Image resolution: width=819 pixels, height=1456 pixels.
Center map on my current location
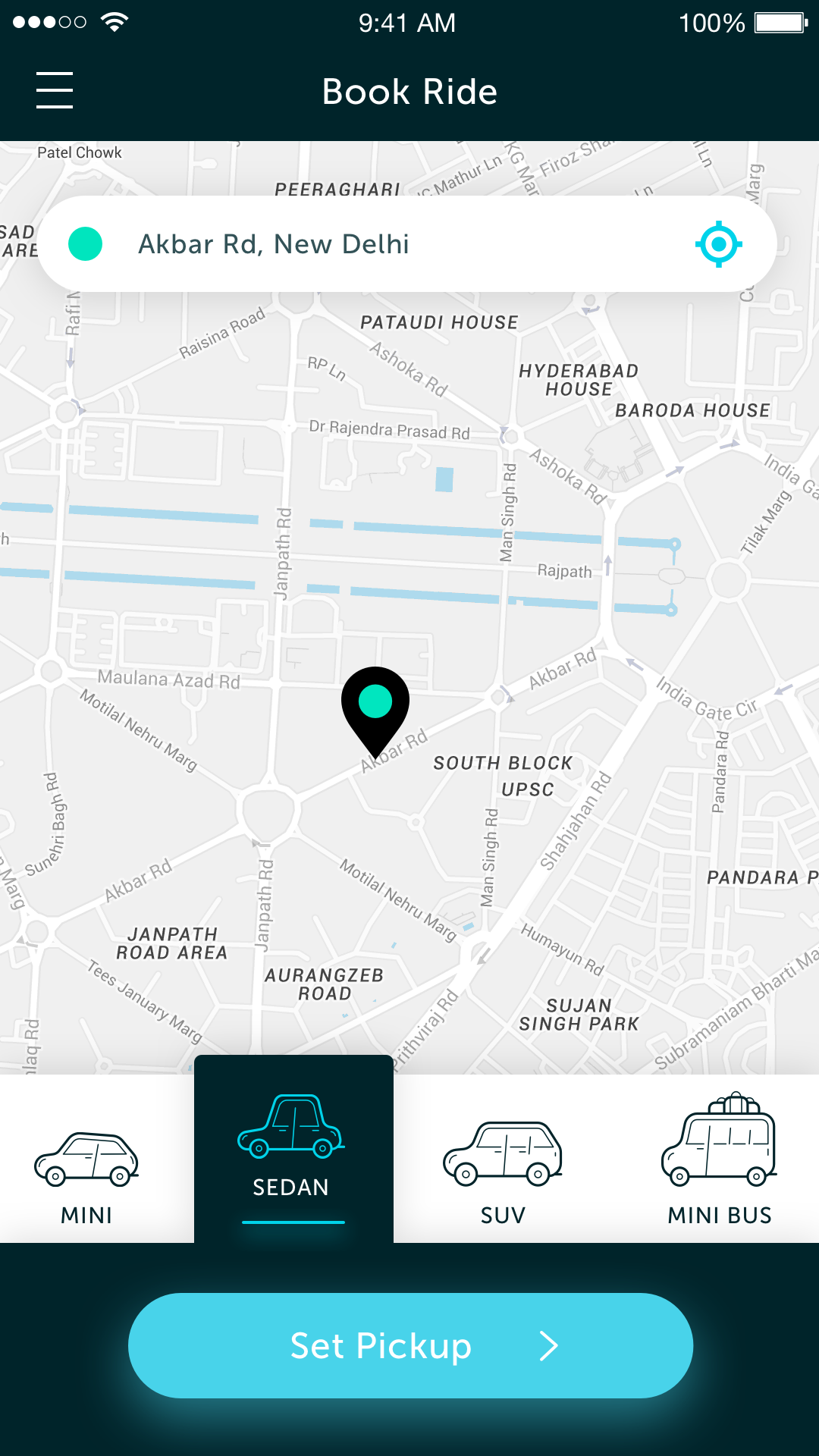[x=718, y=244]
